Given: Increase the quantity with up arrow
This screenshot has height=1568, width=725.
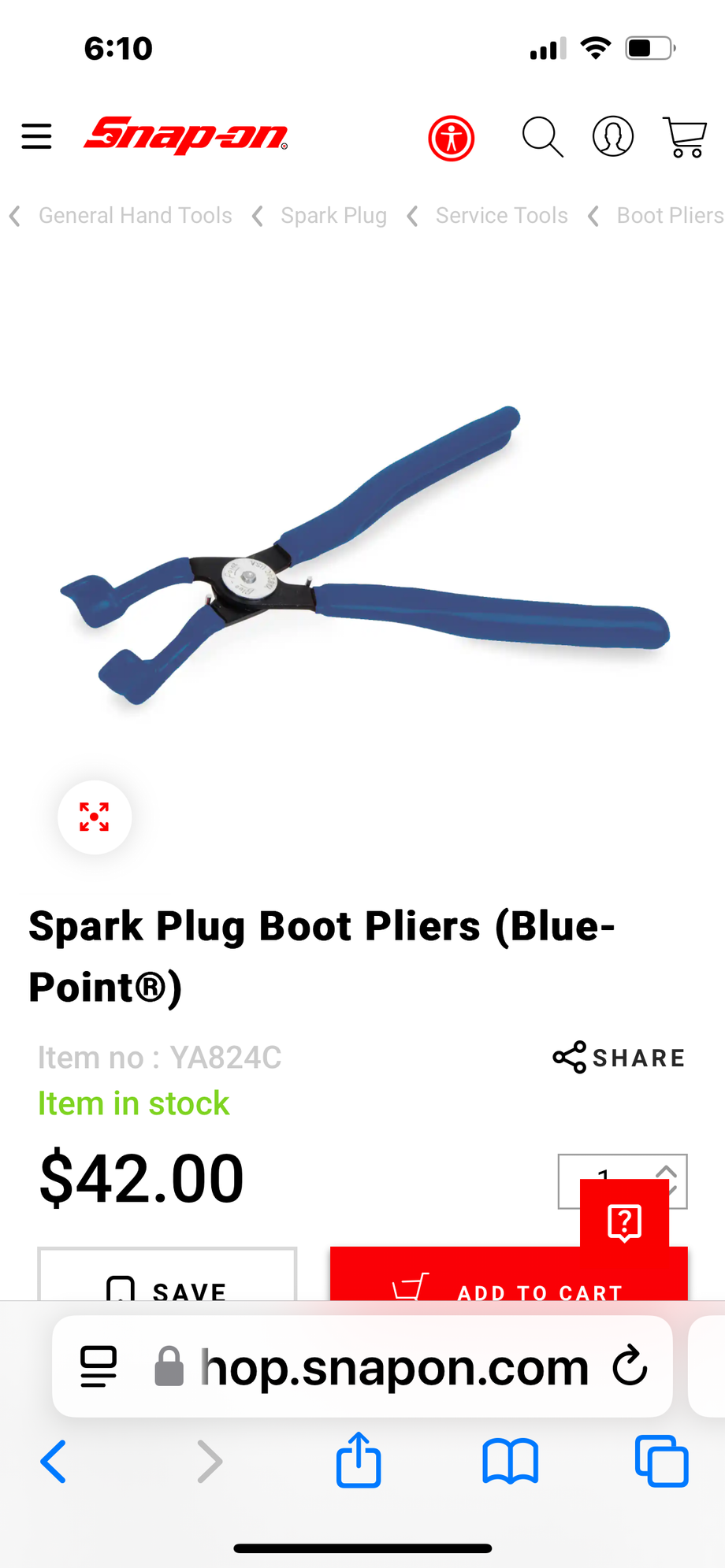Looking at the screenshot, I should coord(667,1171).
